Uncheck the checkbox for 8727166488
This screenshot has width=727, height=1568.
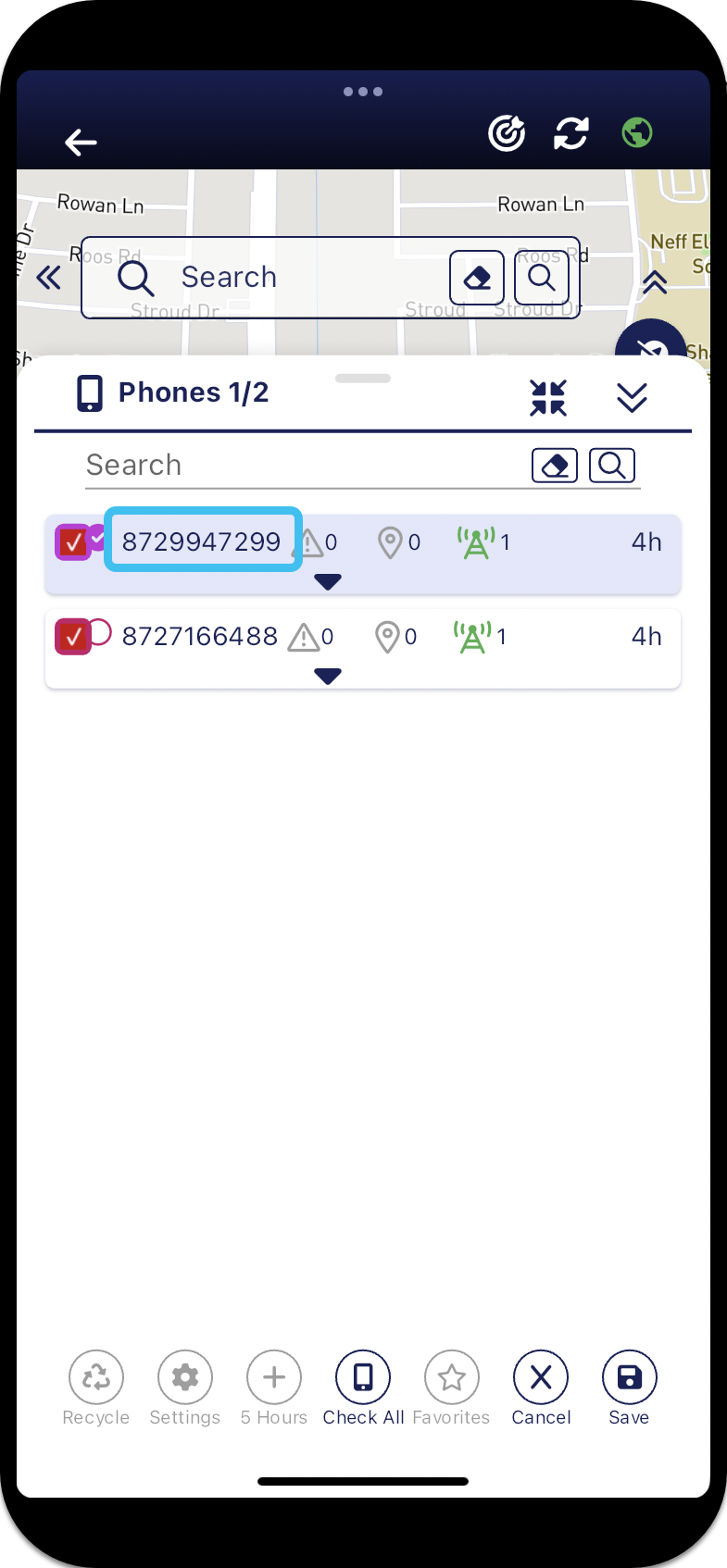click(x=73, y=637)
